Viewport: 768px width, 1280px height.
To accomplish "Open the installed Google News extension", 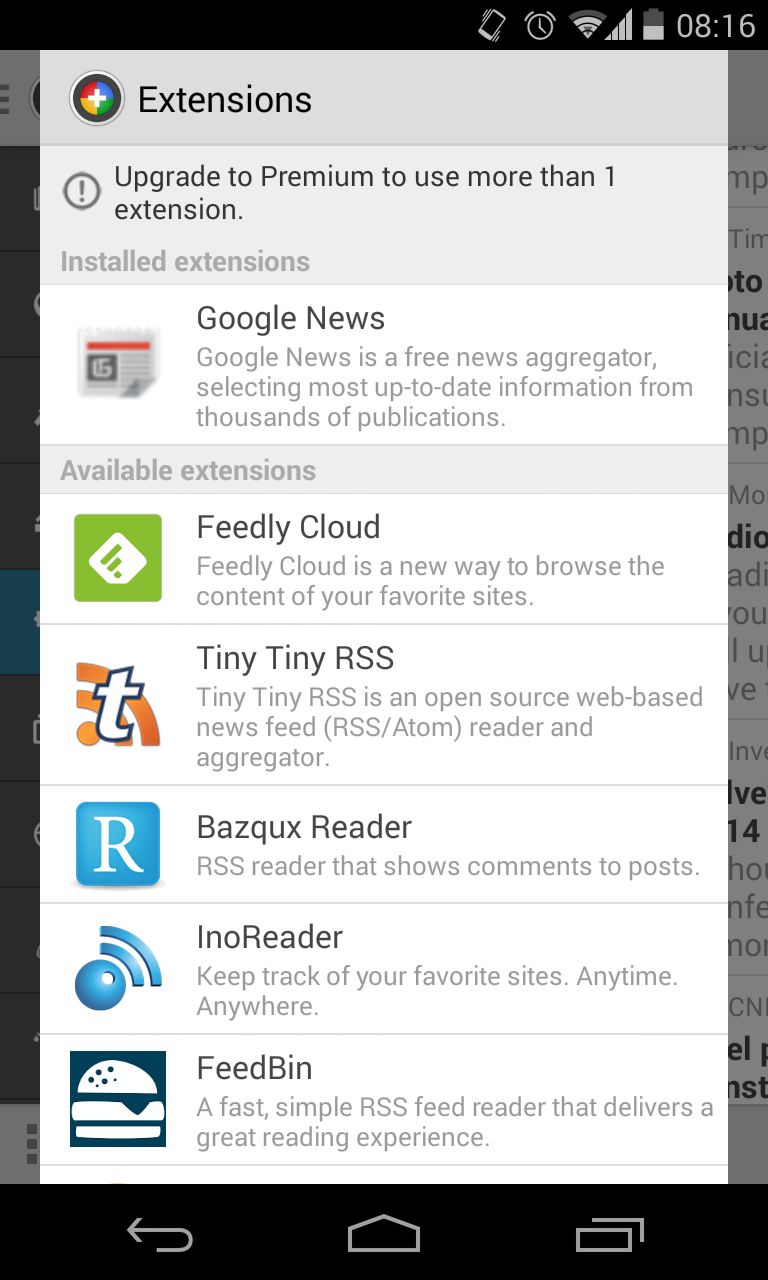I will coord(384,365).
